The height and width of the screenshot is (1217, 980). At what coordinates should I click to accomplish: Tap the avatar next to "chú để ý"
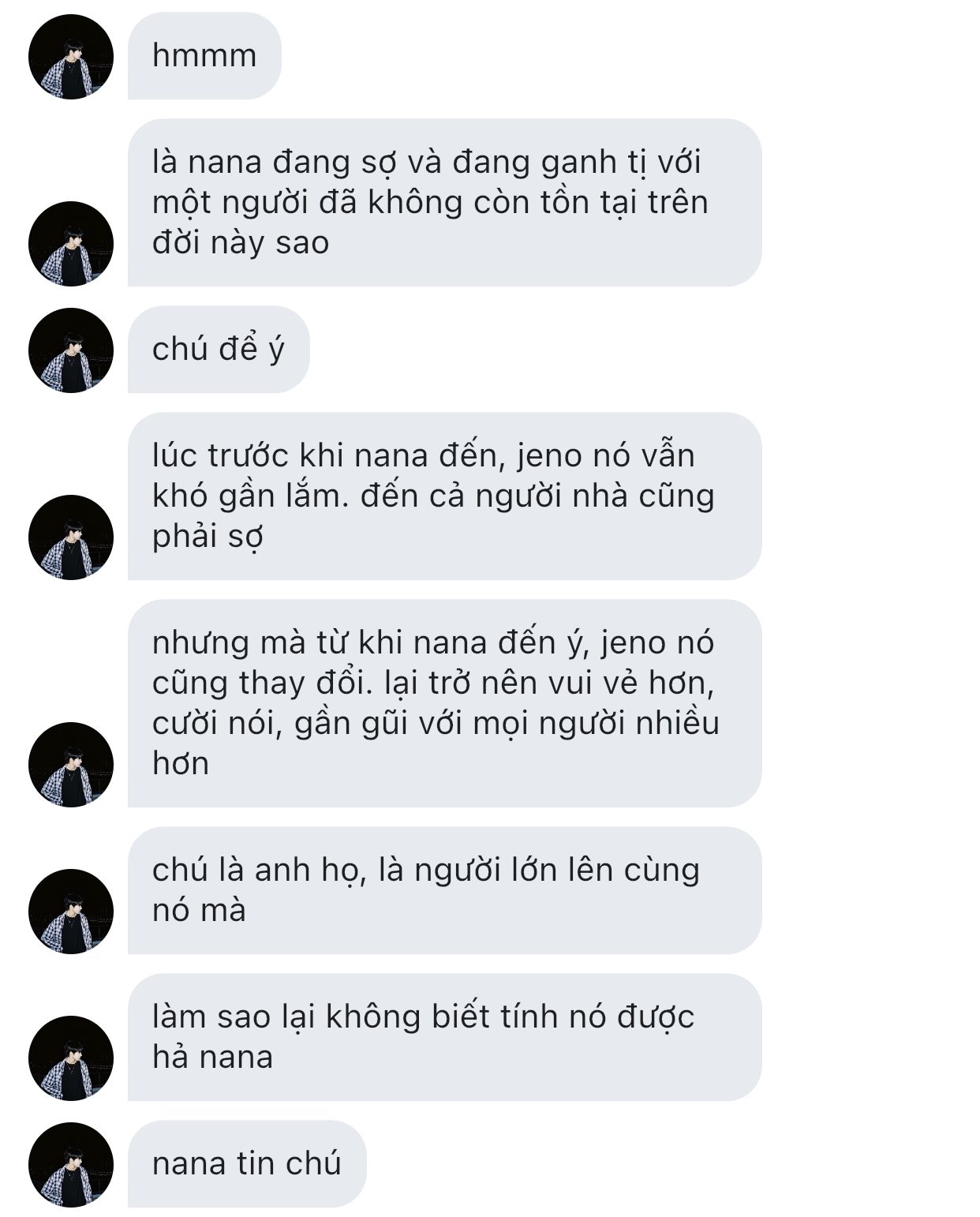(x=71, y=350)
